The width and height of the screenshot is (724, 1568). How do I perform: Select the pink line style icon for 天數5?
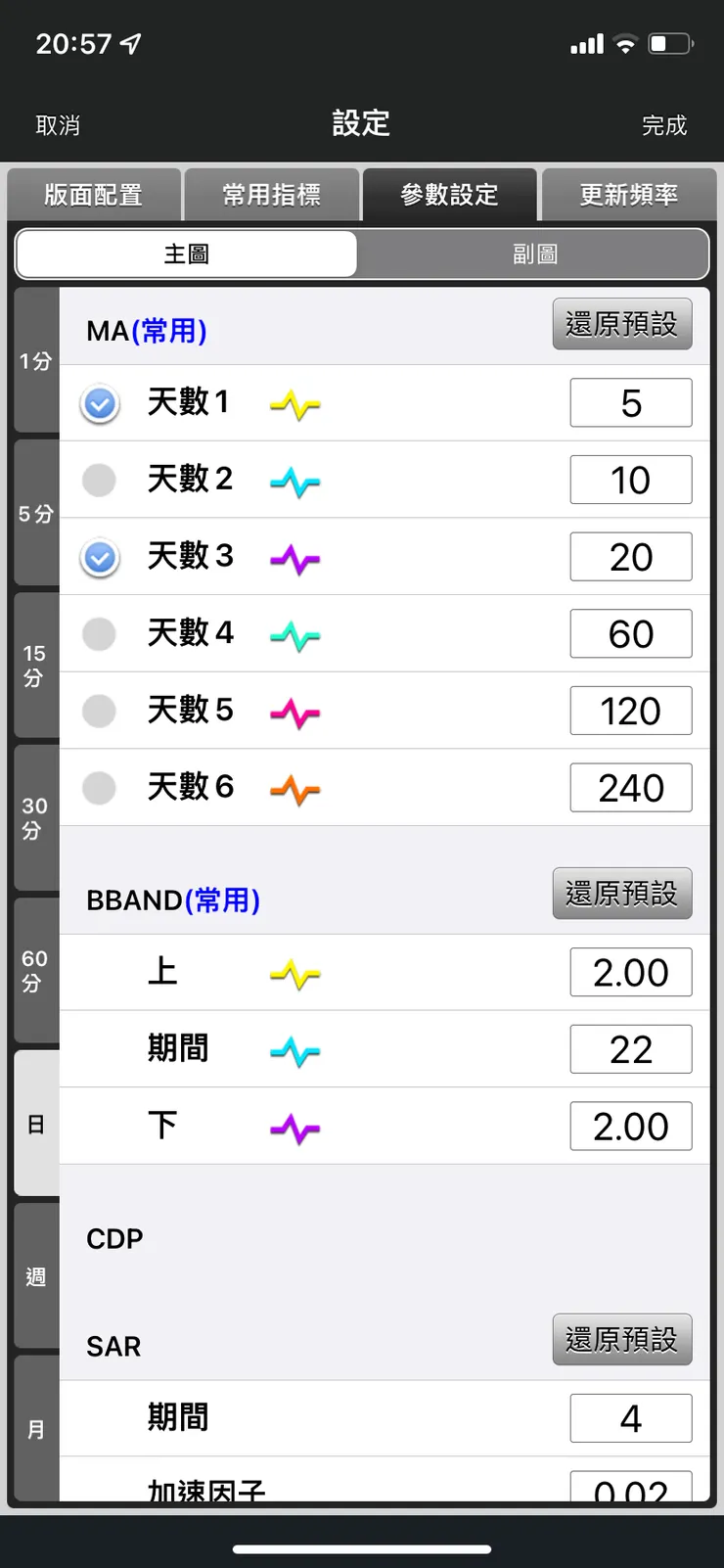tap(294, 711)
